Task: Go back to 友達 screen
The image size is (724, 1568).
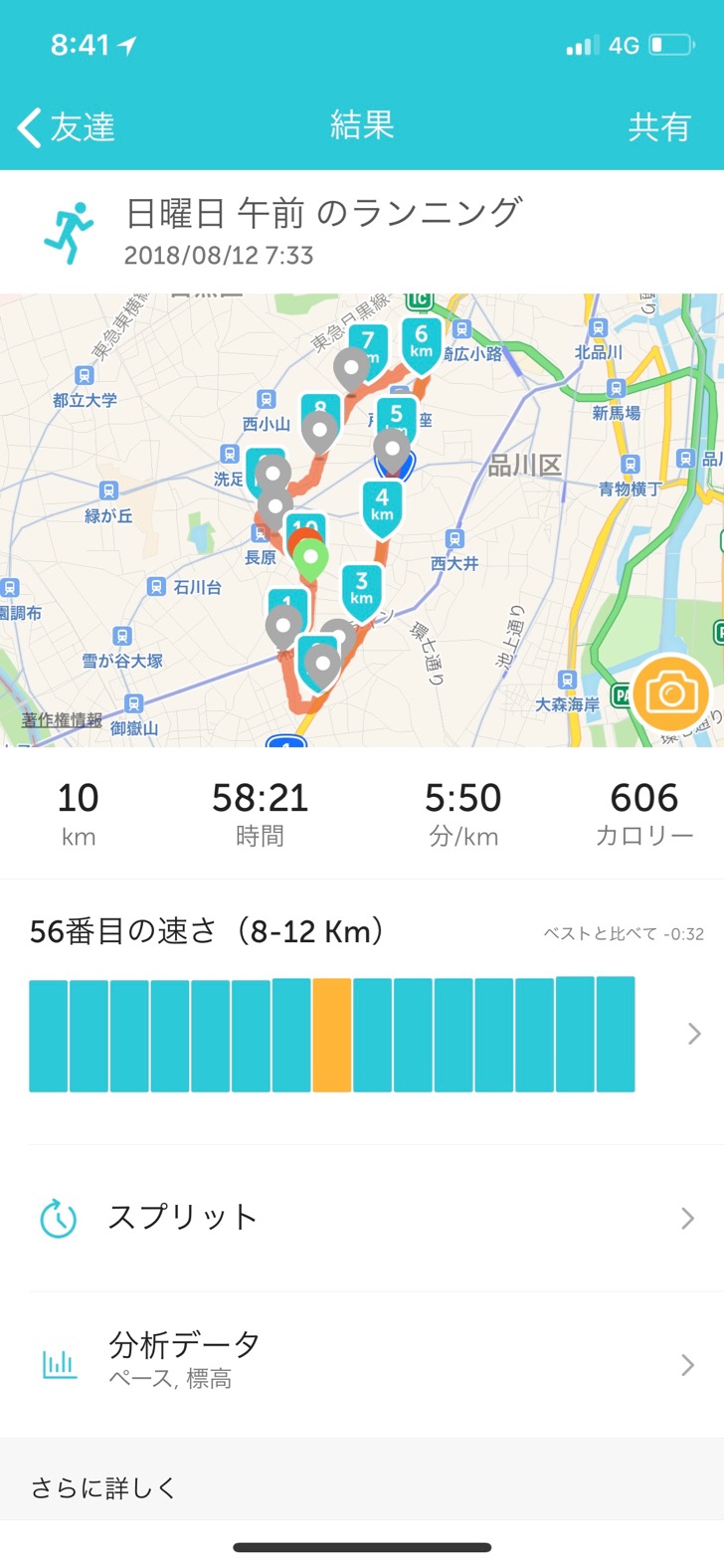Action: pyautogui.click(x=66, y=127)
